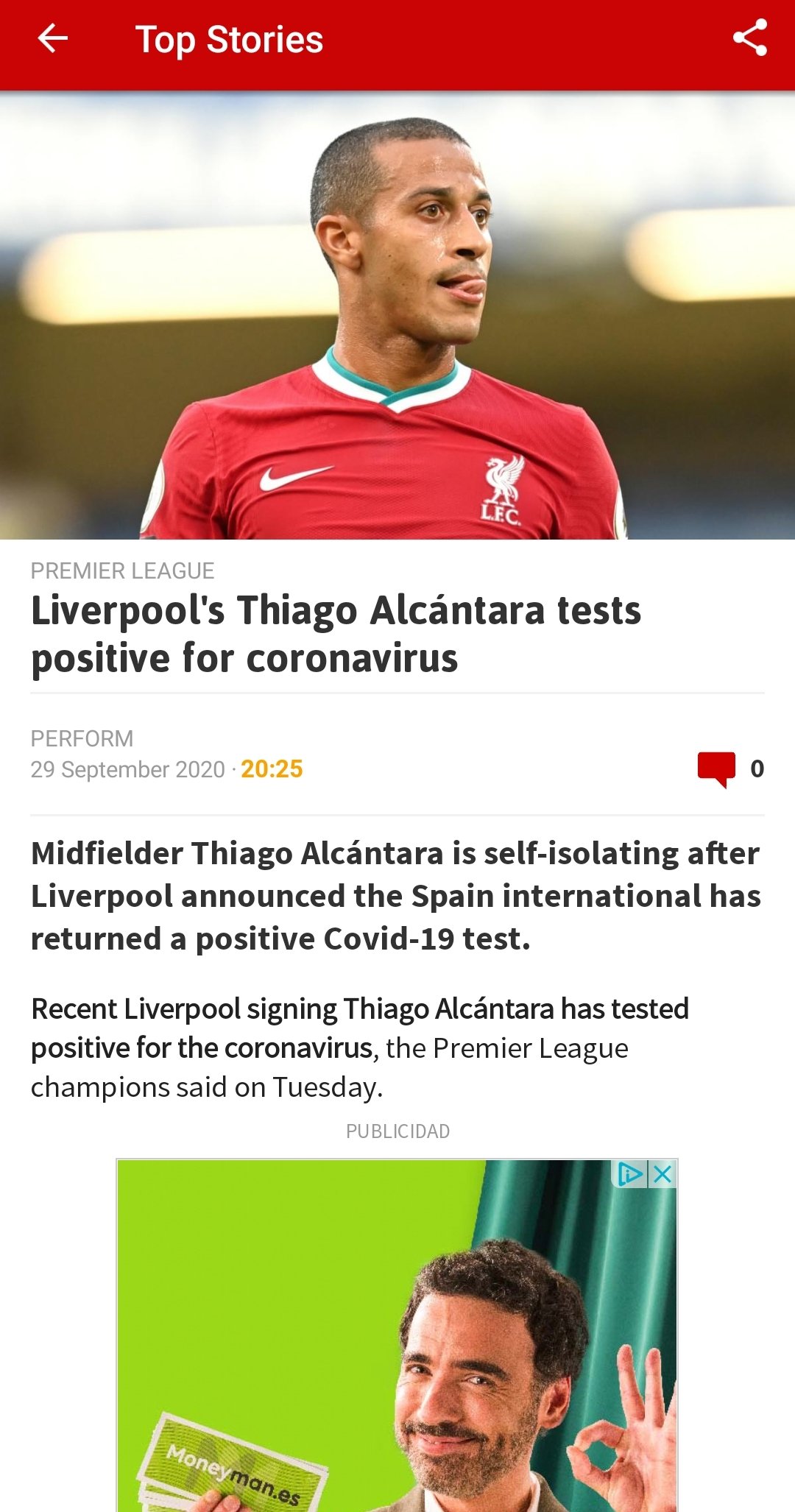Open the Moneyman.es ad banner
This screenshot has height=1512, width=795.
click(x=397, y=1335)
